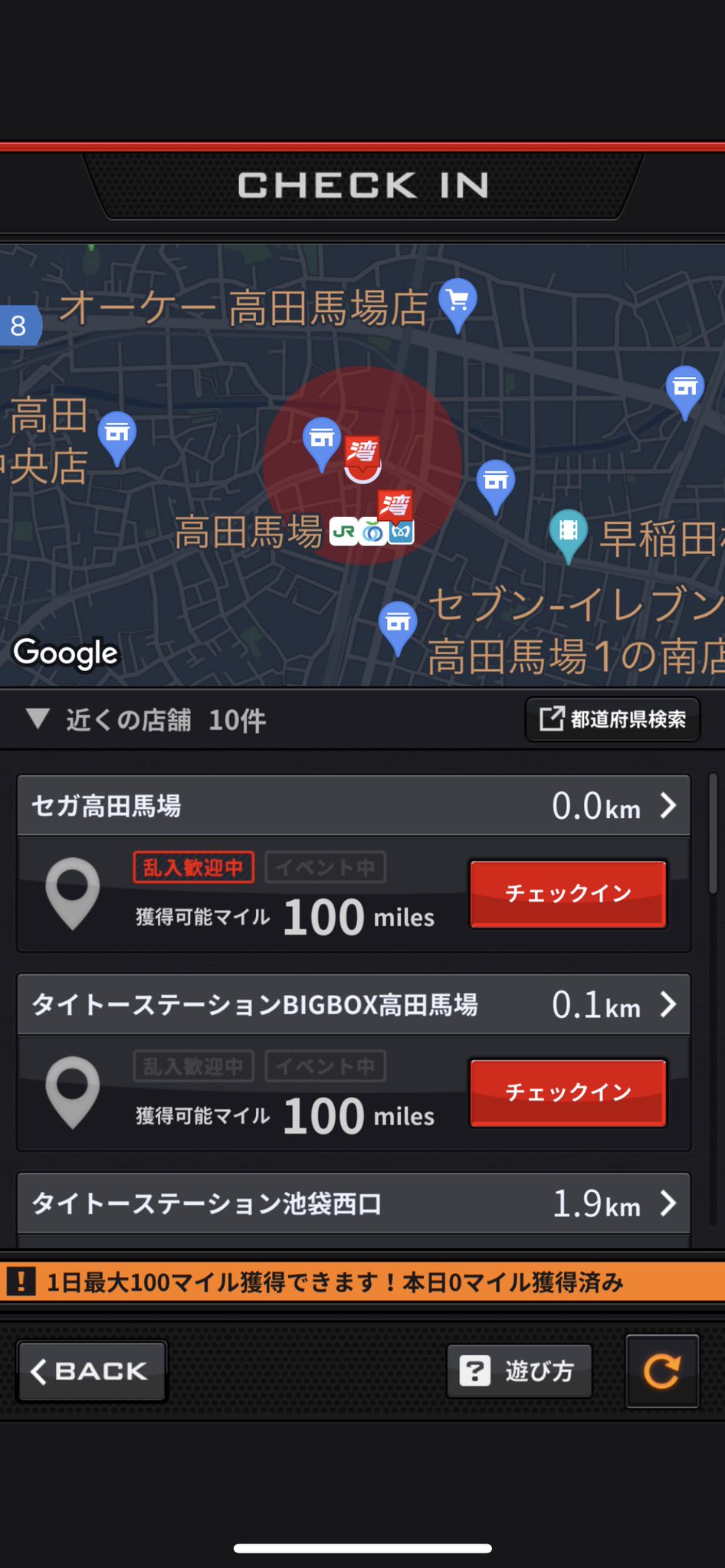Viewport: 725px width, 1568px height.
Task: Check in at セガ高田馬場
Action: (x=568, y=893)
